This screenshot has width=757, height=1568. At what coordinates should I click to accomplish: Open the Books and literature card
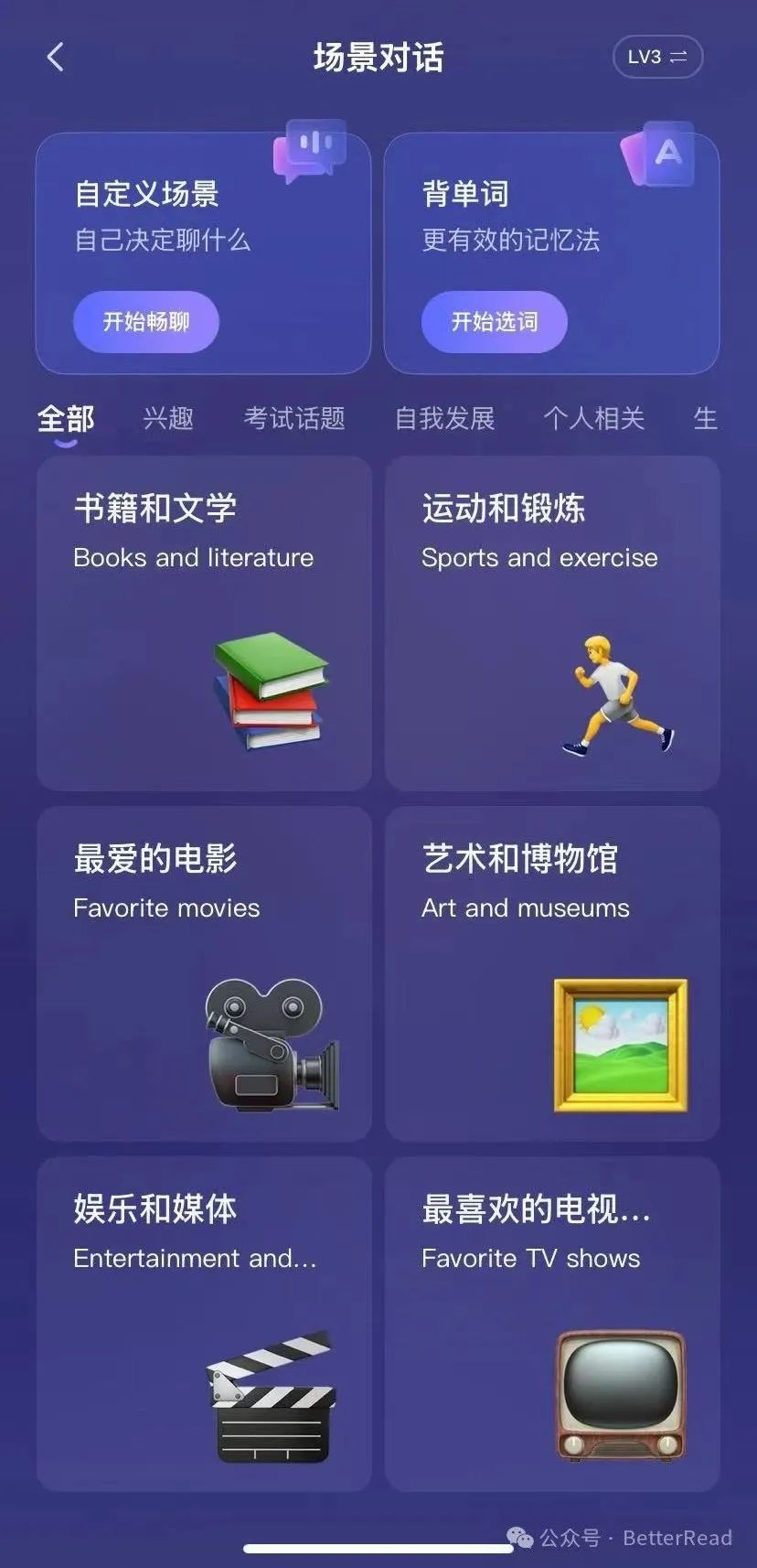204,623
